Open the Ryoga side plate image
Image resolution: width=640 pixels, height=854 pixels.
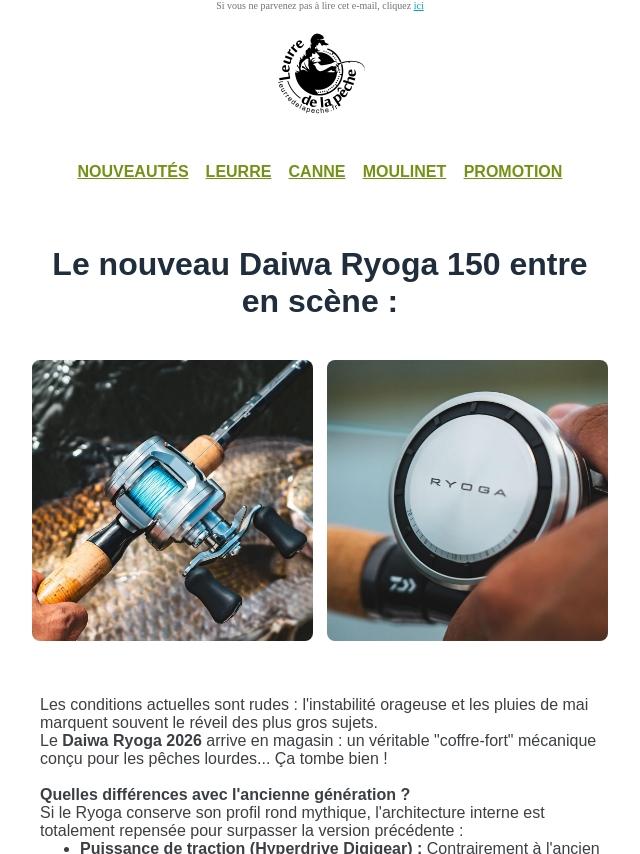click(x=467, y=500)
